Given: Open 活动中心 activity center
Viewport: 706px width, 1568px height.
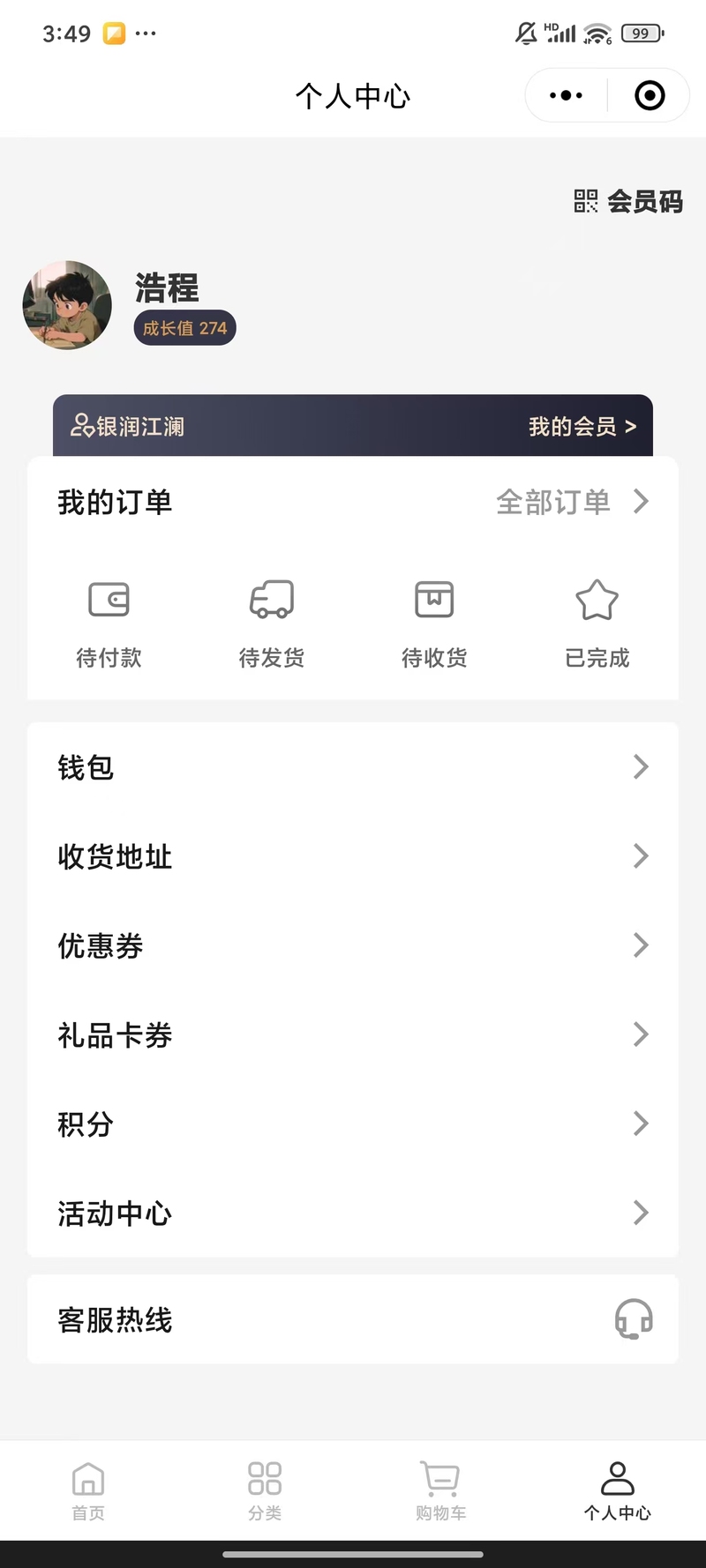Looking at the screenshot, I should (353, 1213).
